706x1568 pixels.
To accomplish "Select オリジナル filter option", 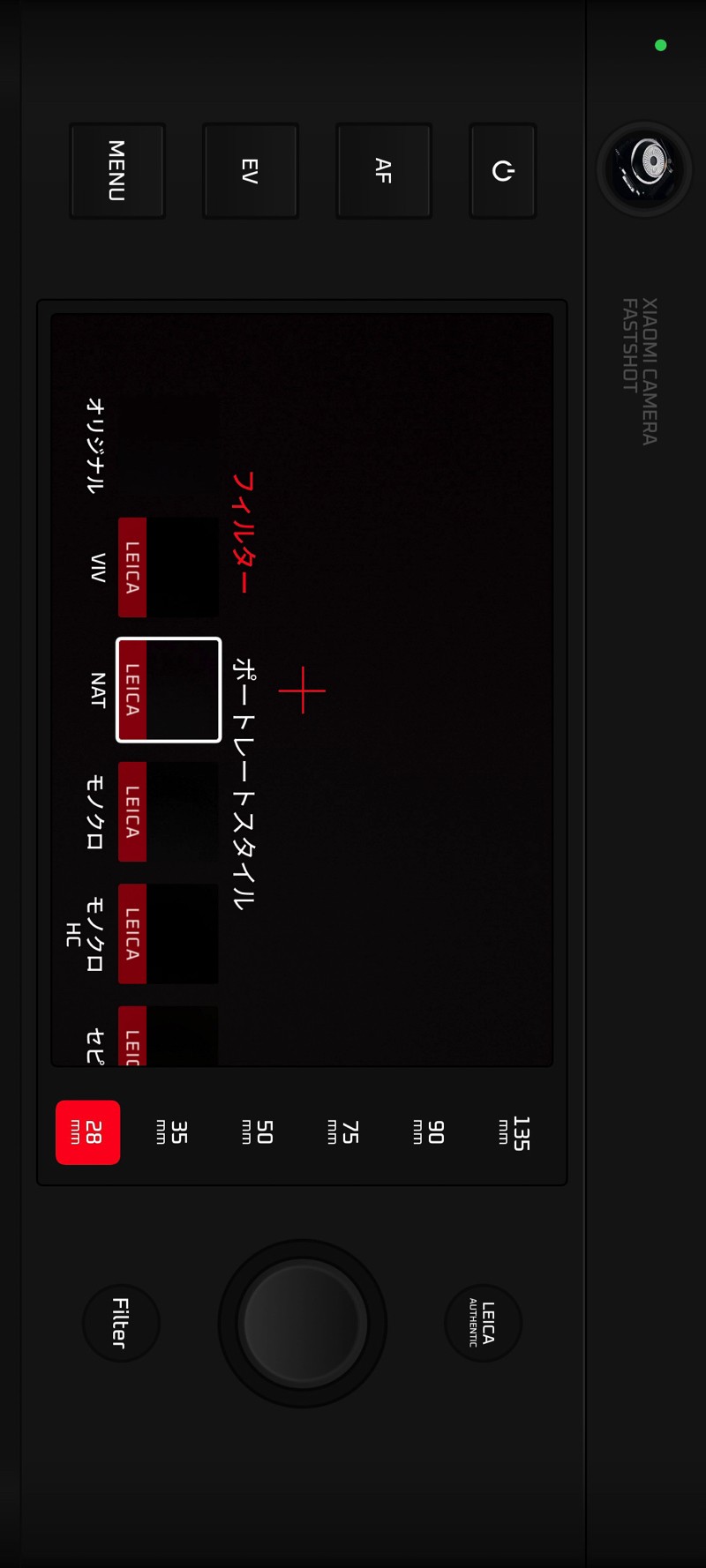I will (95, 445).
